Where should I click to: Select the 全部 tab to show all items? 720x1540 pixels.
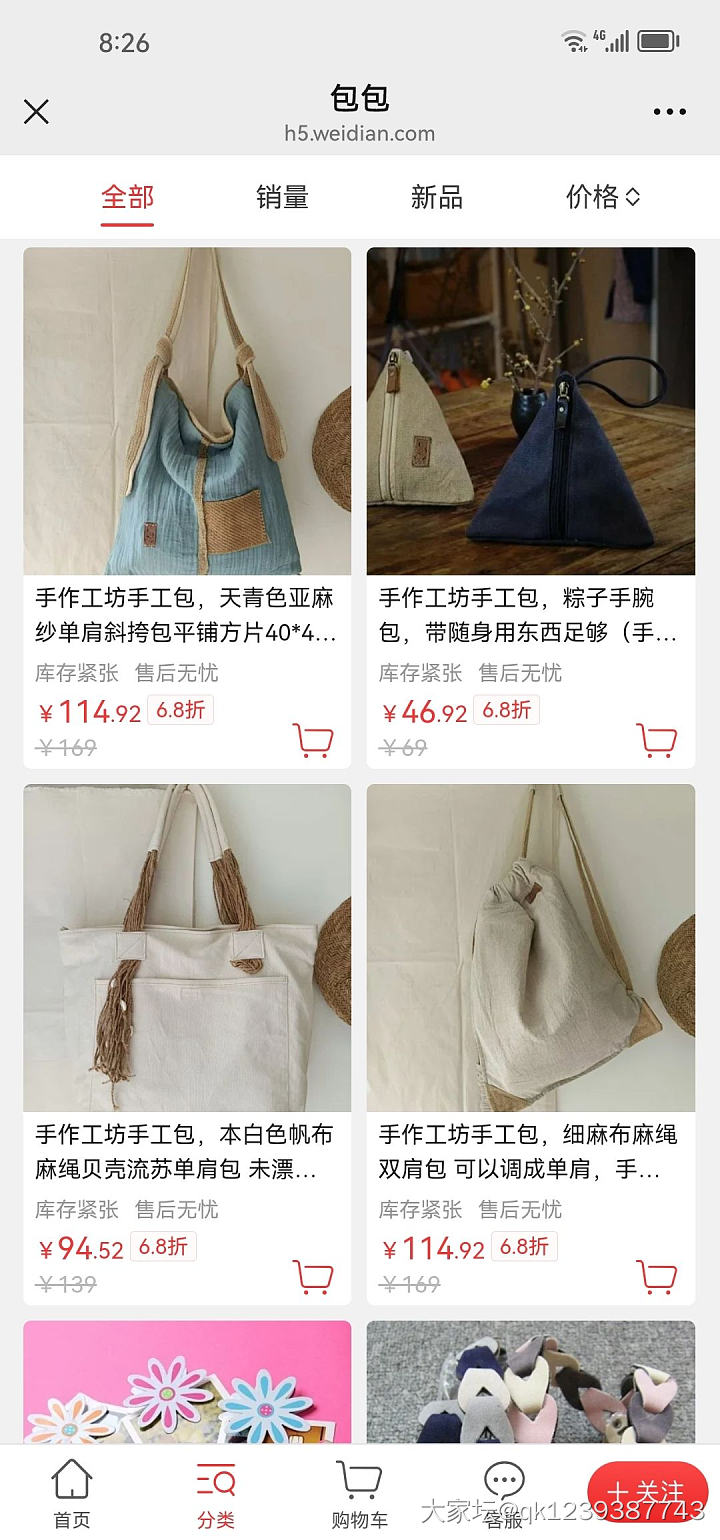tap(126, 197)
